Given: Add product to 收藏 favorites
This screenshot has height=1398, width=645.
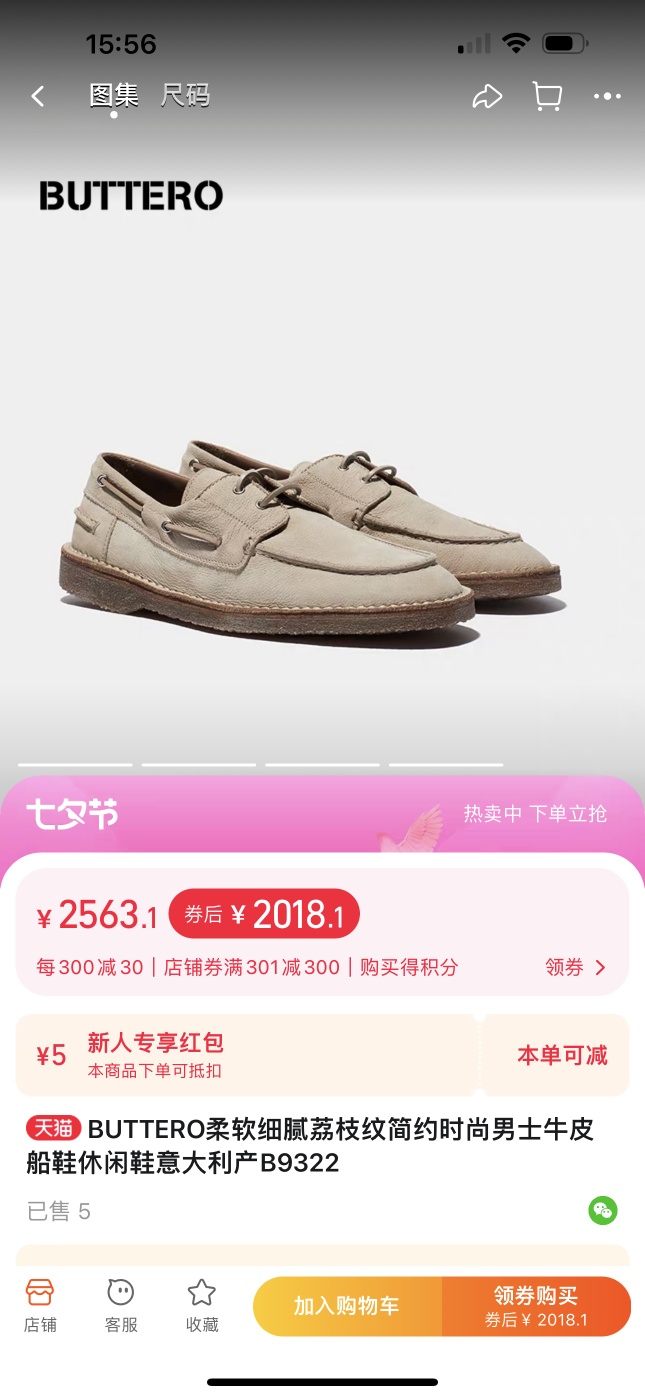Looking at the screenshot, I should point(202,1305).
